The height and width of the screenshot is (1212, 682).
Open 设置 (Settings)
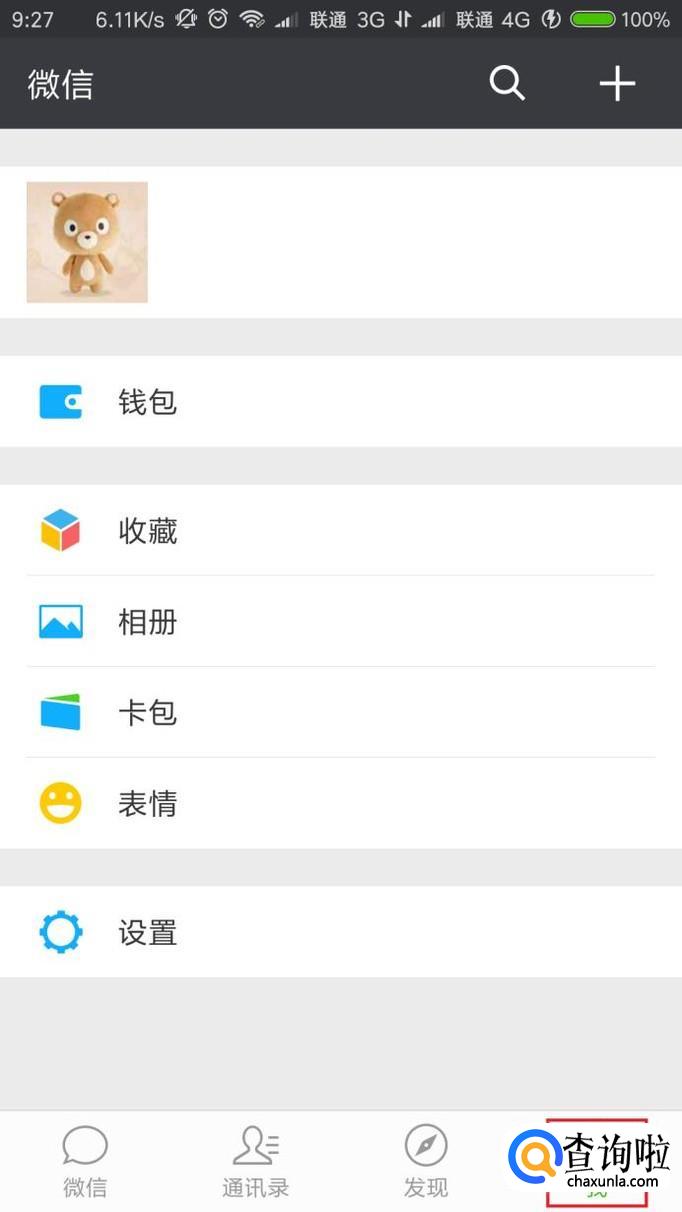pos(340,932)
